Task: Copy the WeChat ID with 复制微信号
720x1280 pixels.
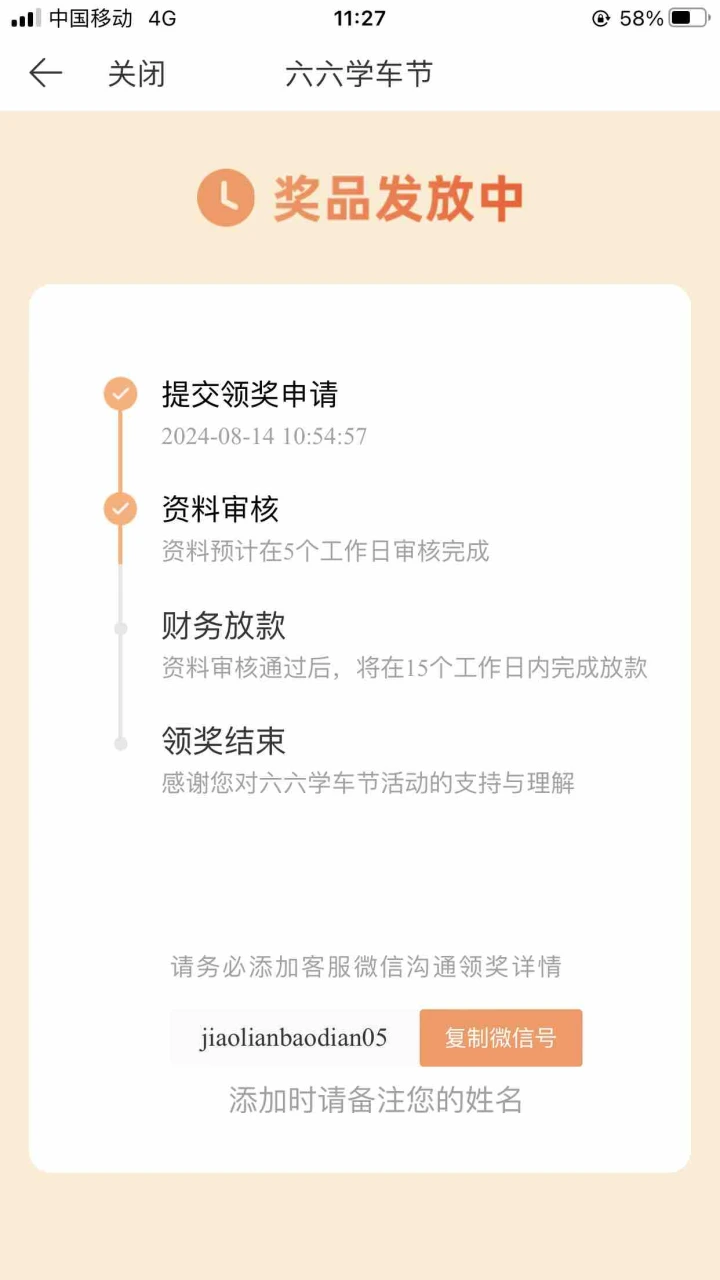Action: point(500,1038)
